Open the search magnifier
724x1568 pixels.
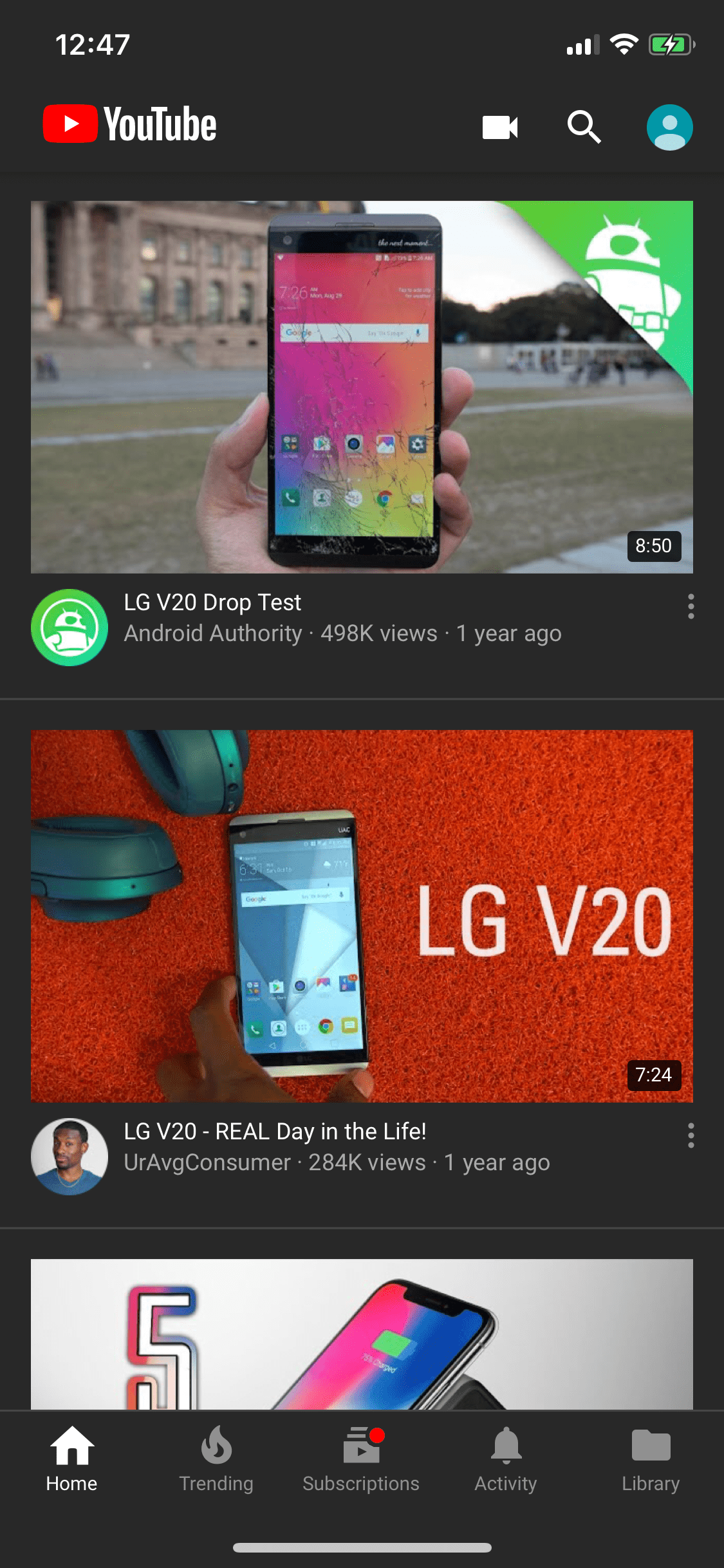click(x=584, y=127)
